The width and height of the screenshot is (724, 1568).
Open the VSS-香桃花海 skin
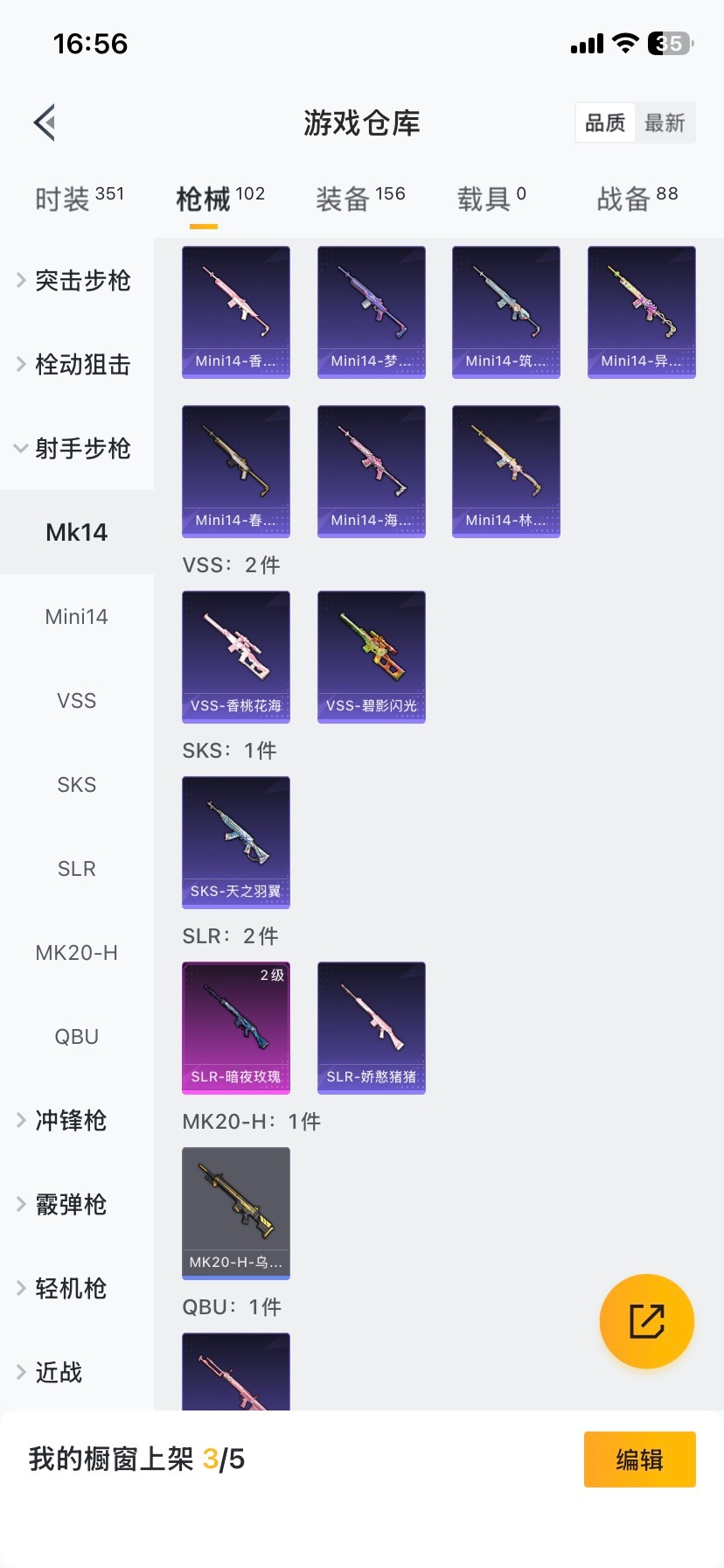(236, 656)
